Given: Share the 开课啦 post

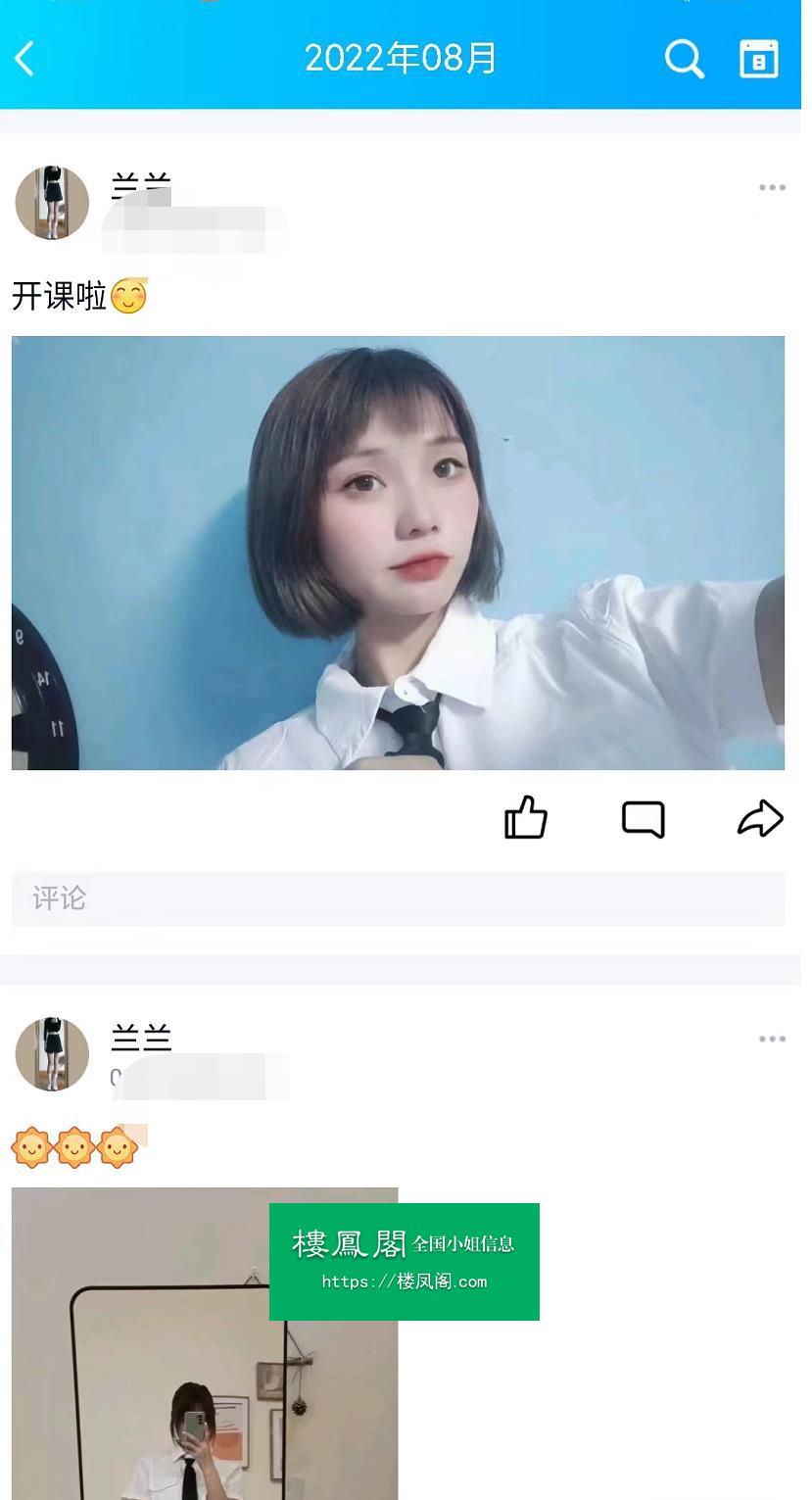Looking at the screenshot, I should click(x=760, y=818).
